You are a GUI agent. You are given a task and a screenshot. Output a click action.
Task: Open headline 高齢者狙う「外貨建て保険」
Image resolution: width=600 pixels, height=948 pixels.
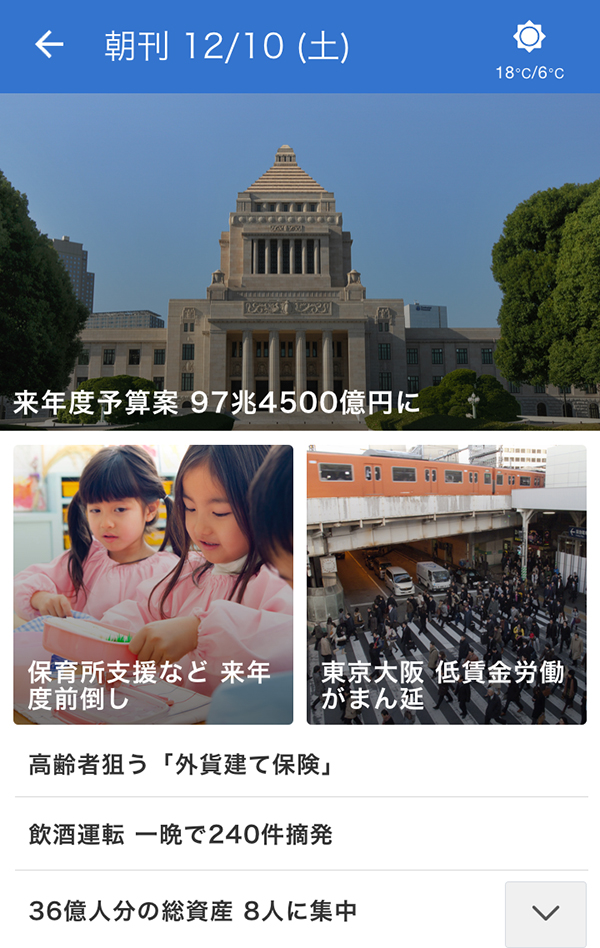(180, 765)
